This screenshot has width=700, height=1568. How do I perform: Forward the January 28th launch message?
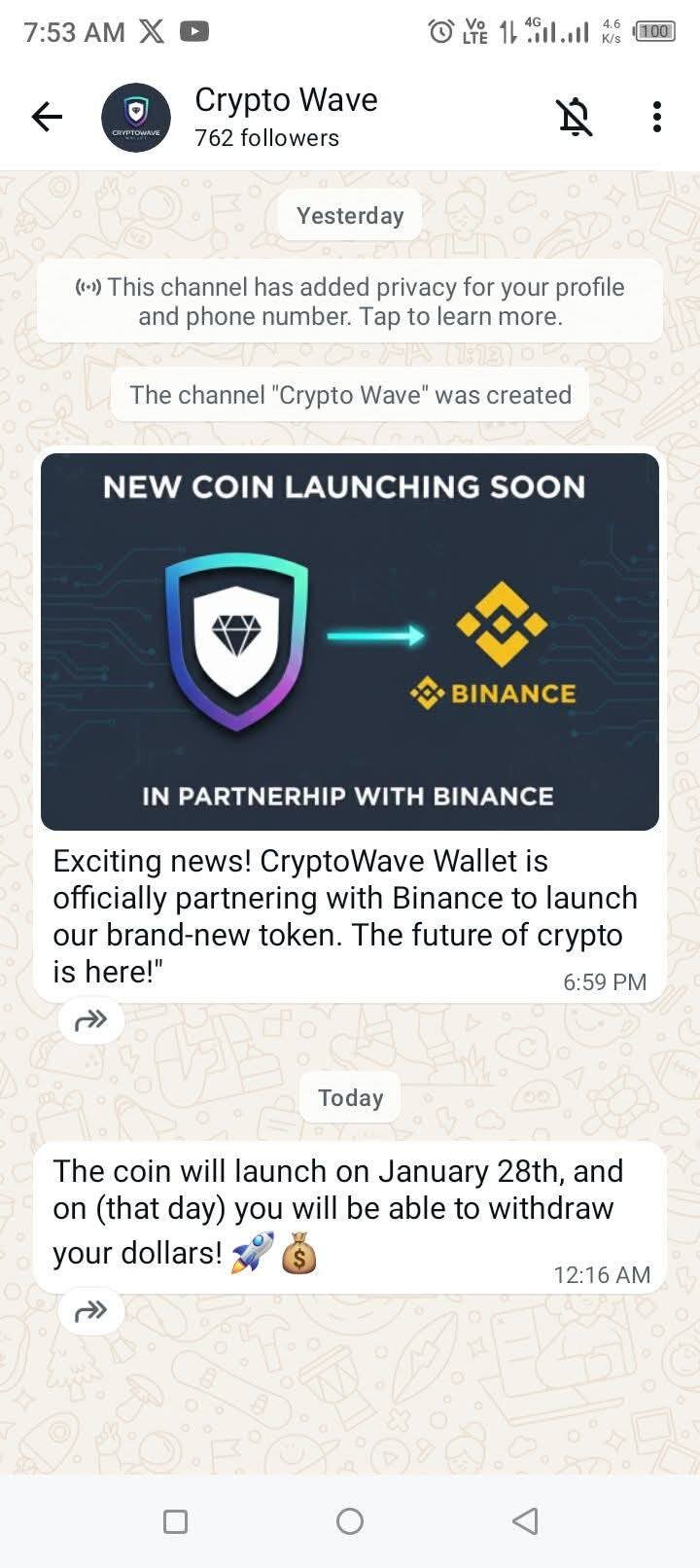pos(90,1311)
